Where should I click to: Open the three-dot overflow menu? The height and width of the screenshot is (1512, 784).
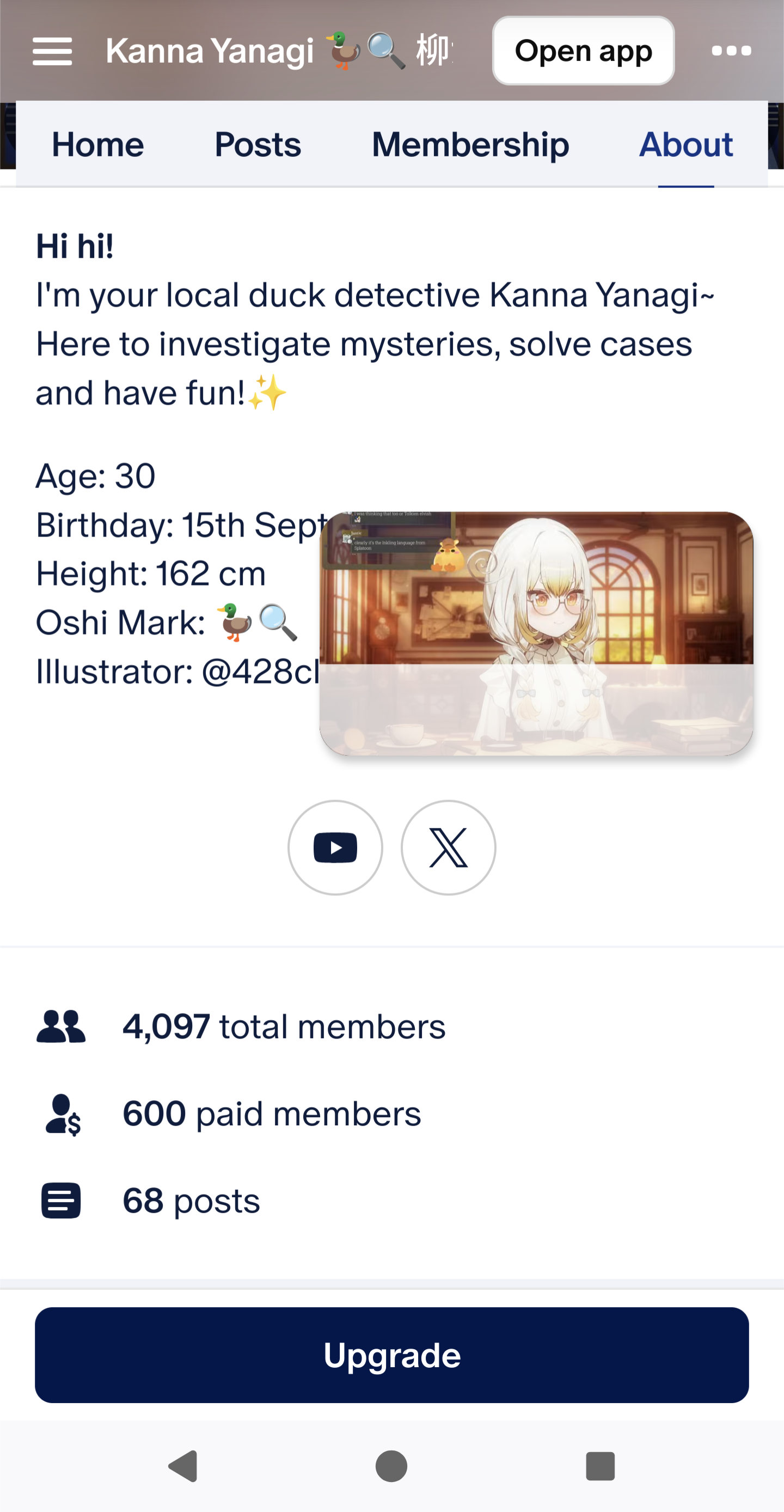(731, 51)
